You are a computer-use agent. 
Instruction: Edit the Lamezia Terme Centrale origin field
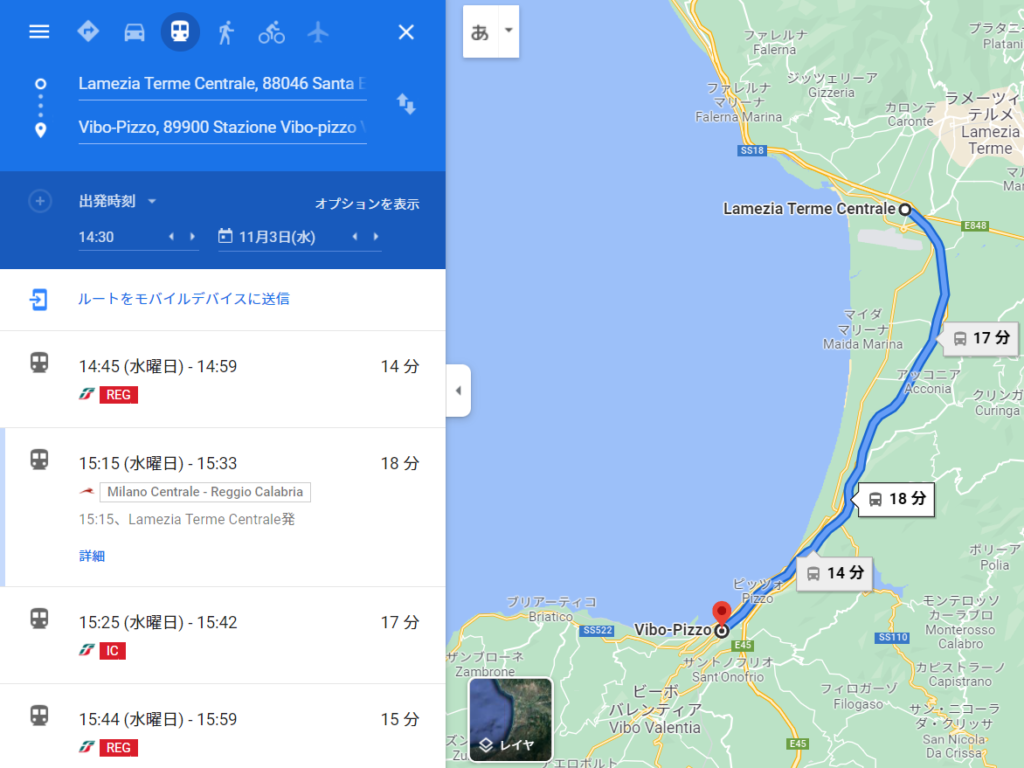click(x=221, y=84)
